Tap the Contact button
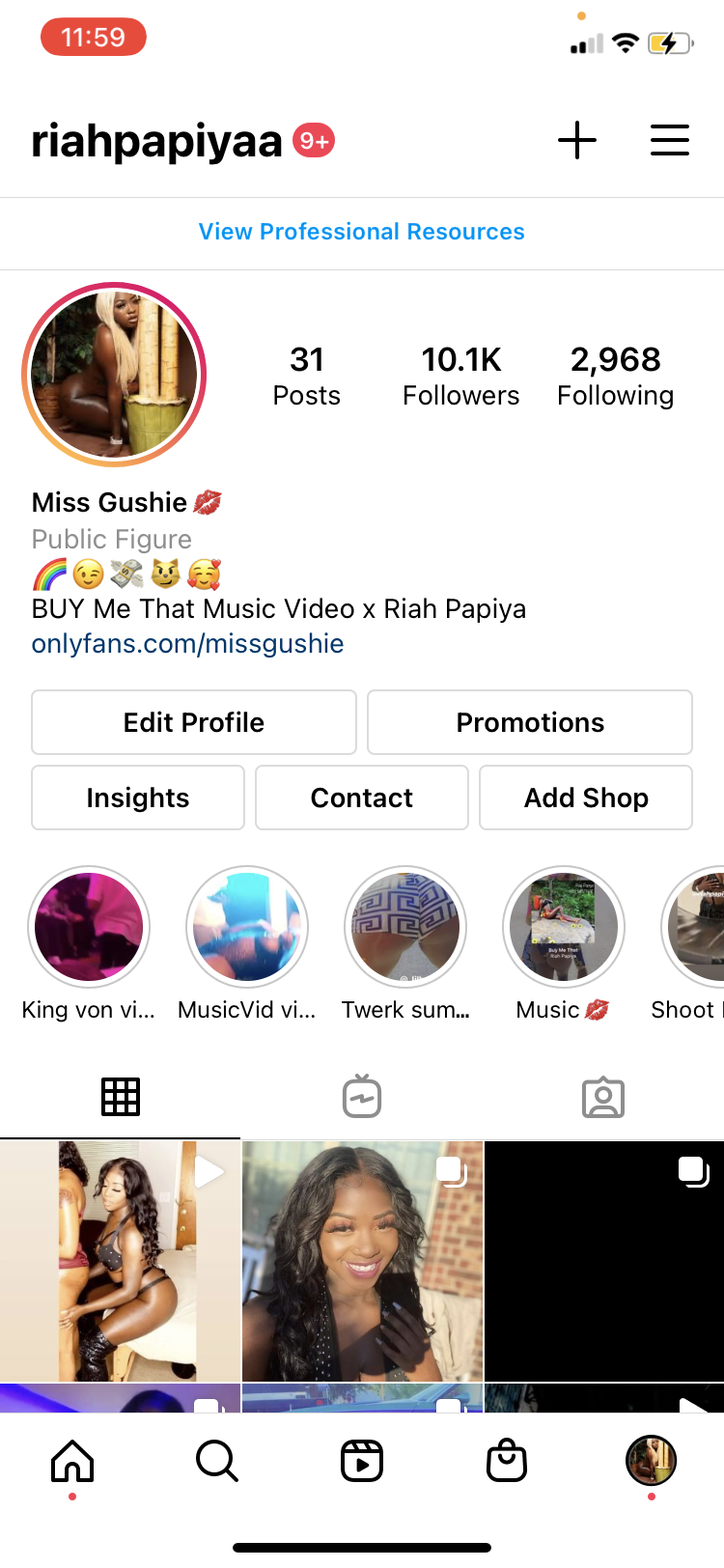The image size is (724, 1568). pos(362,798)
